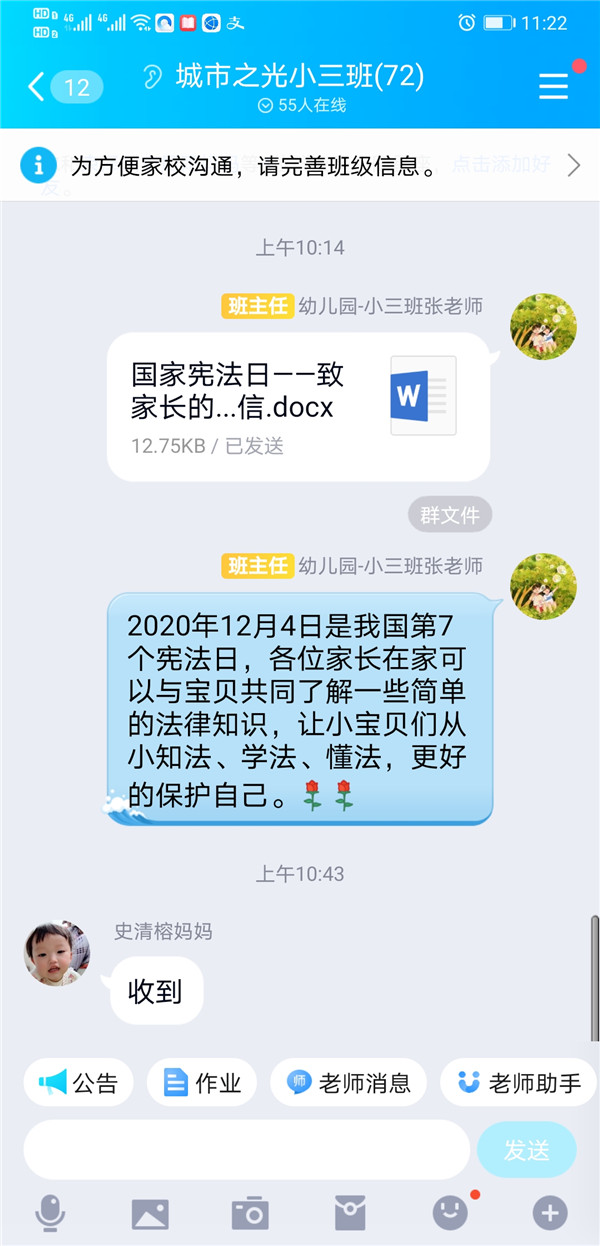
Task: Open more options with the plus icon
Action: pyautogui.click(x=549, y=1213)
